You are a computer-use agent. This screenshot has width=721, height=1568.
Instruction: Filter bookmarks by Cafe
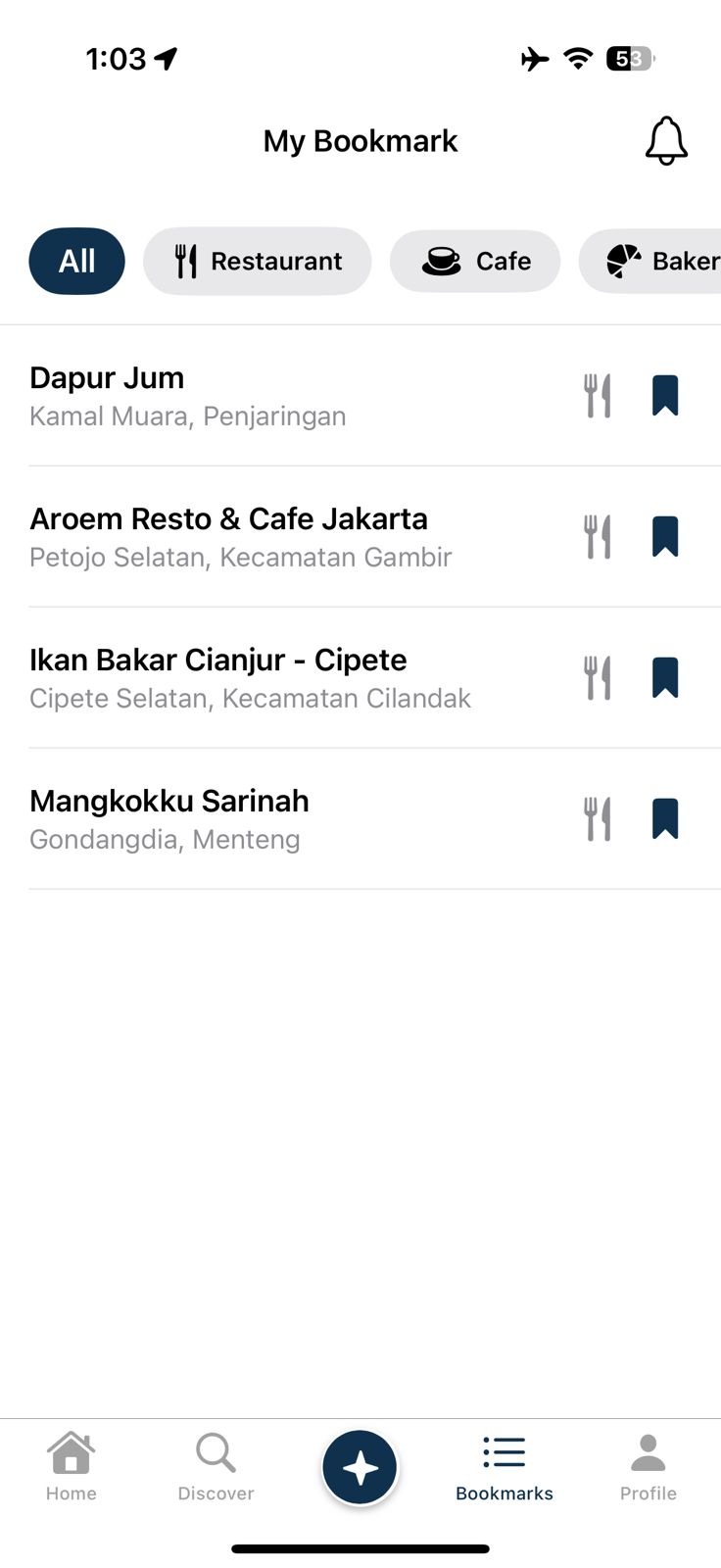tap(475, 261)
